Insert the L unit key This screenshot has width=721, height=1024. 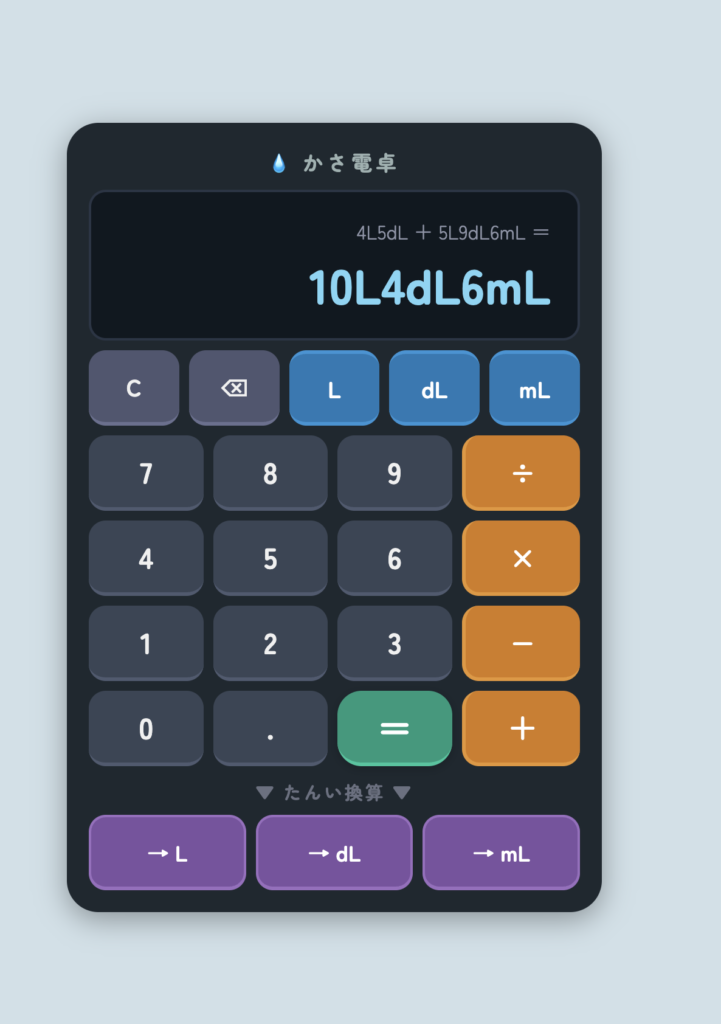[334, 388]
